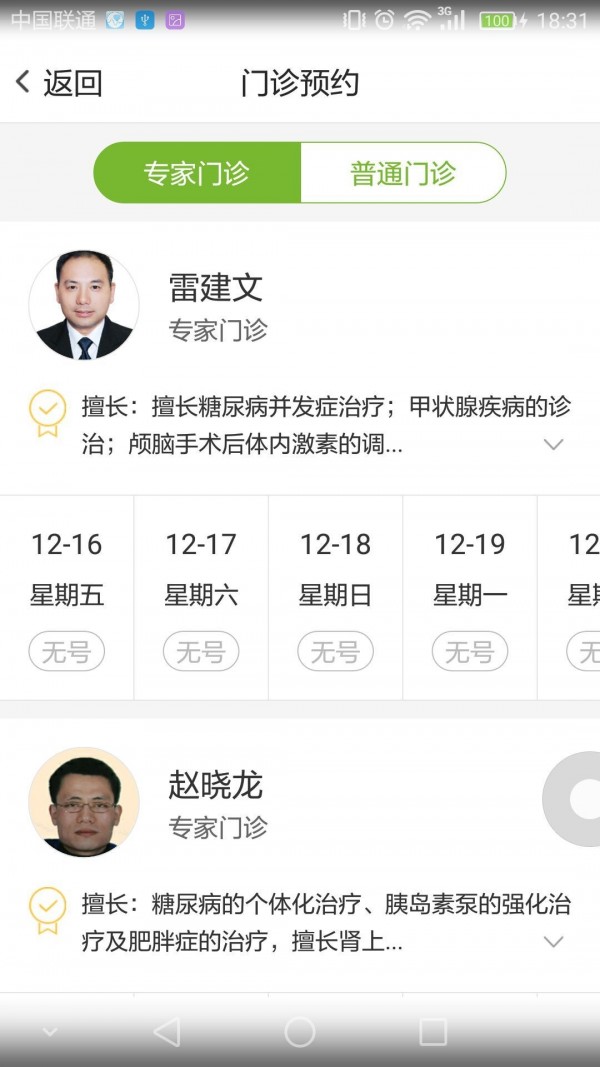Expand 雷建文's specialty description
Screen dimensions: 600x1067
pyautogui.click(x=553, y=444)
